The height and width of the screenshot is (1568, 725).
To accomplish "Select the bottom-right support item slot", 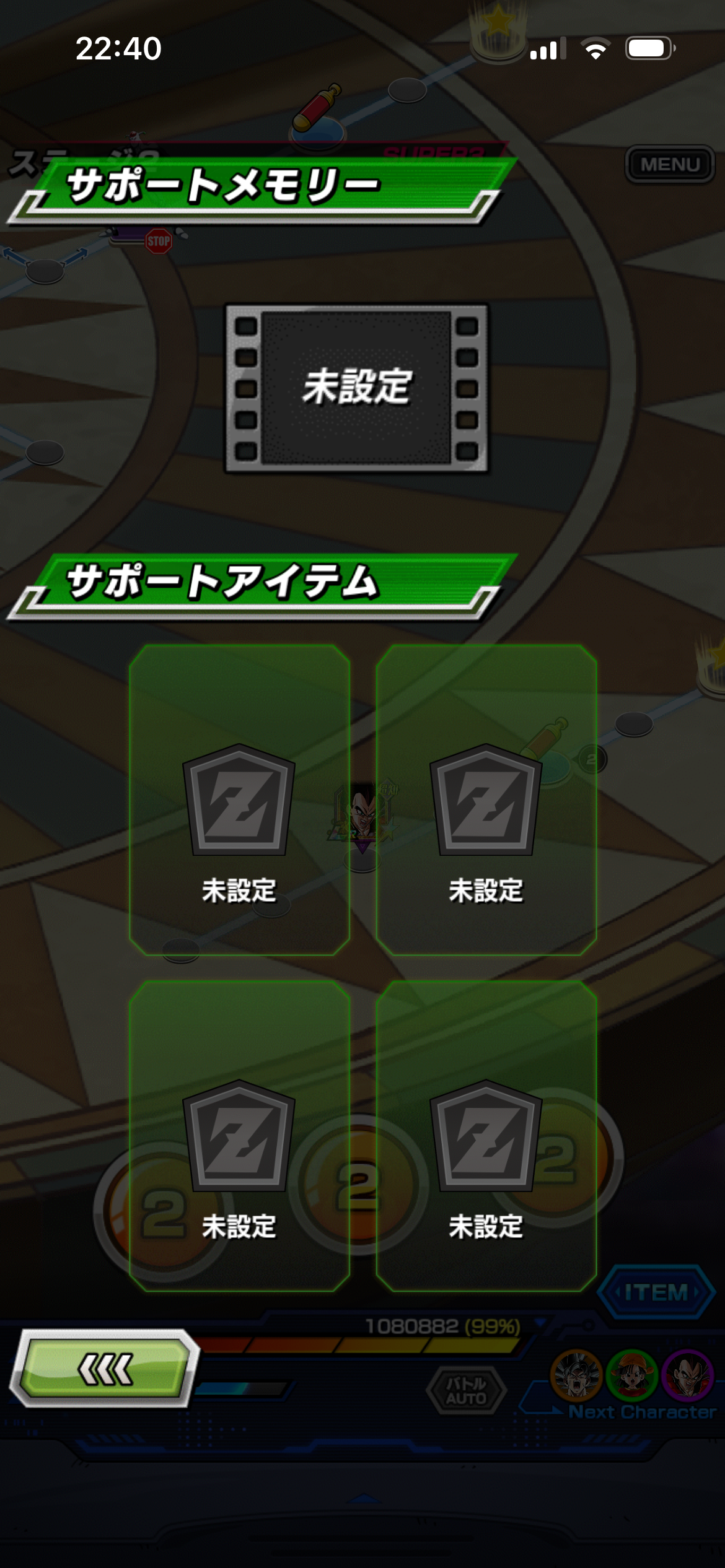I will 486,1136.
